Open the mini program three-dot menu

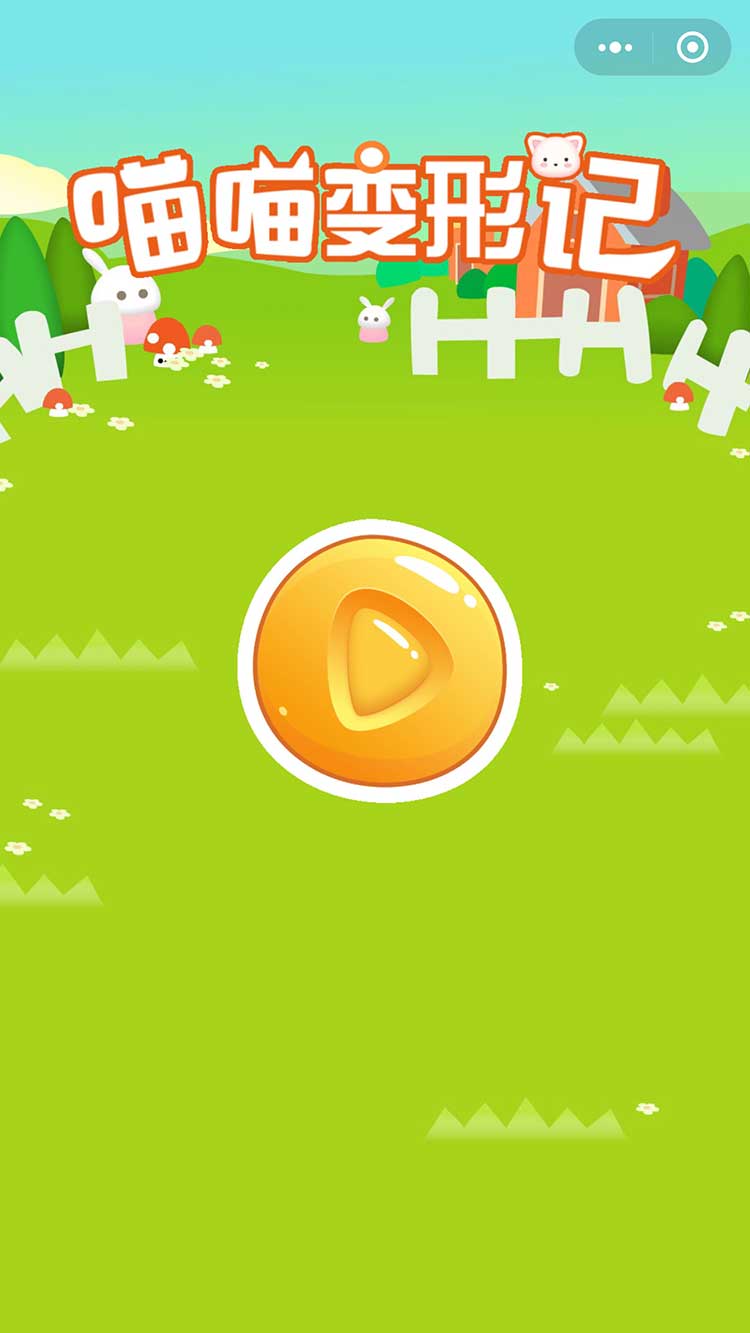(x=614, y=47)
